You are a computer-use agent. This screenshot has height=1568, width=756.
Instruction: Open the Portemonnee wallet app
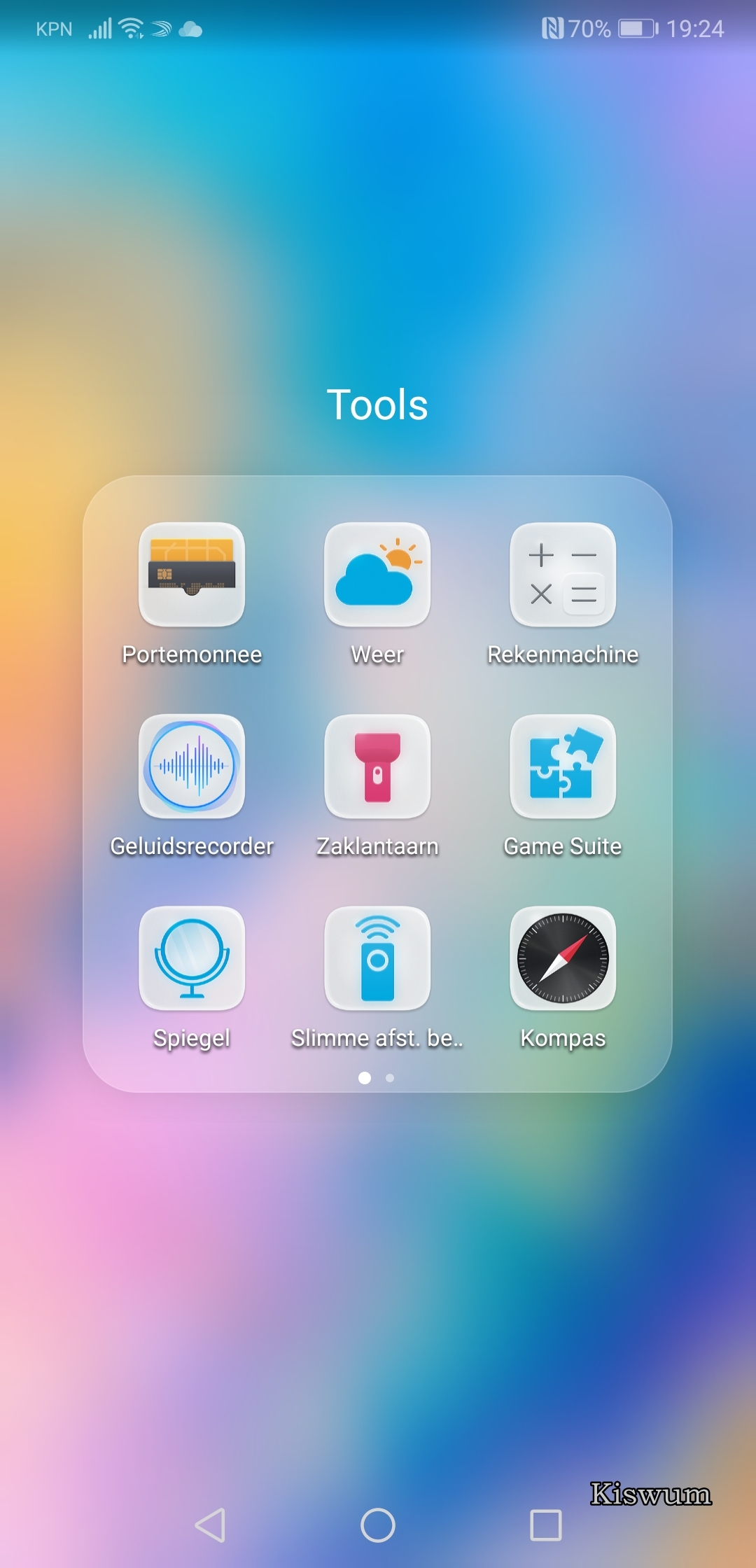(x=192, y=575)
